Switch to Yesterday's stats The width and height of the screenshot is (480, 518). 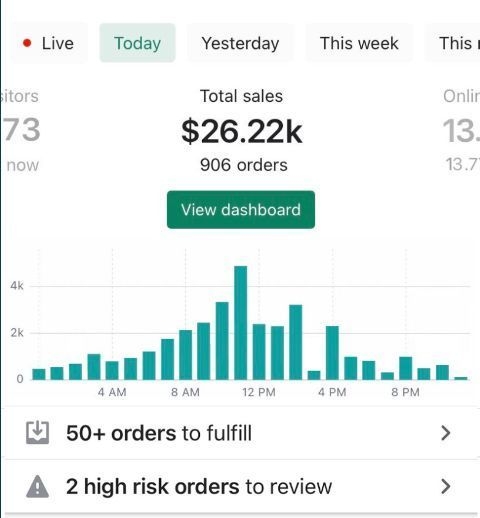click(240, 43)
